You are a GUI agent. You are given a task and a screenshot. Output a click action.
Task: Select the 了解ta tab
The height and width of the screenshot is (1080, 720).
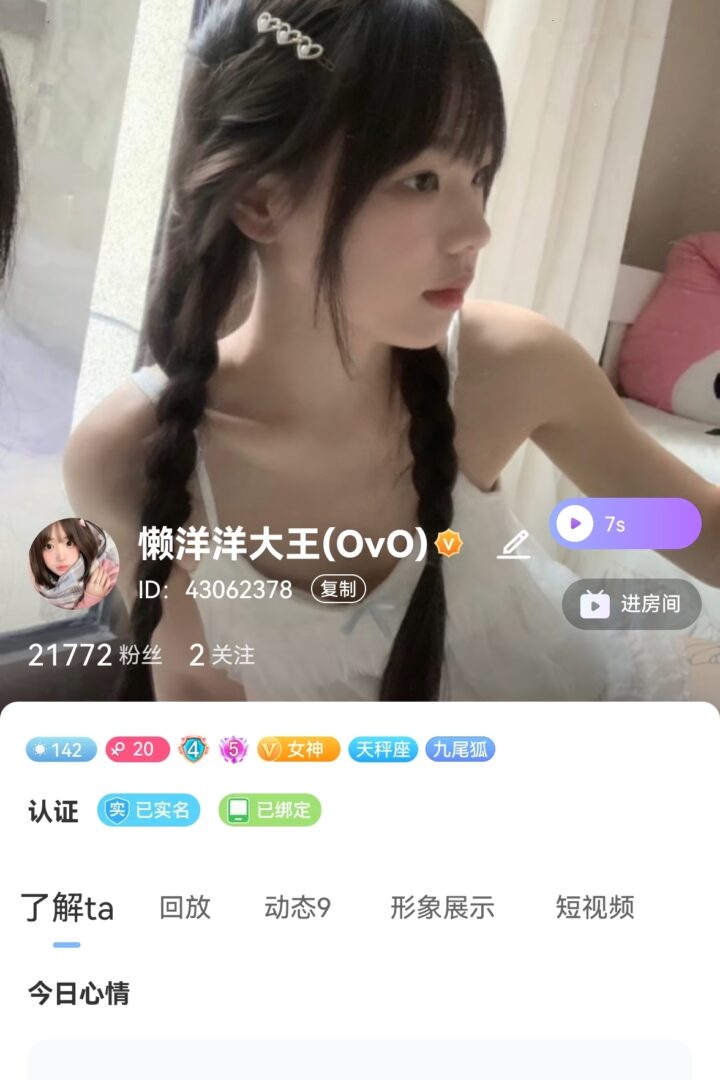[x=67, y=908]
